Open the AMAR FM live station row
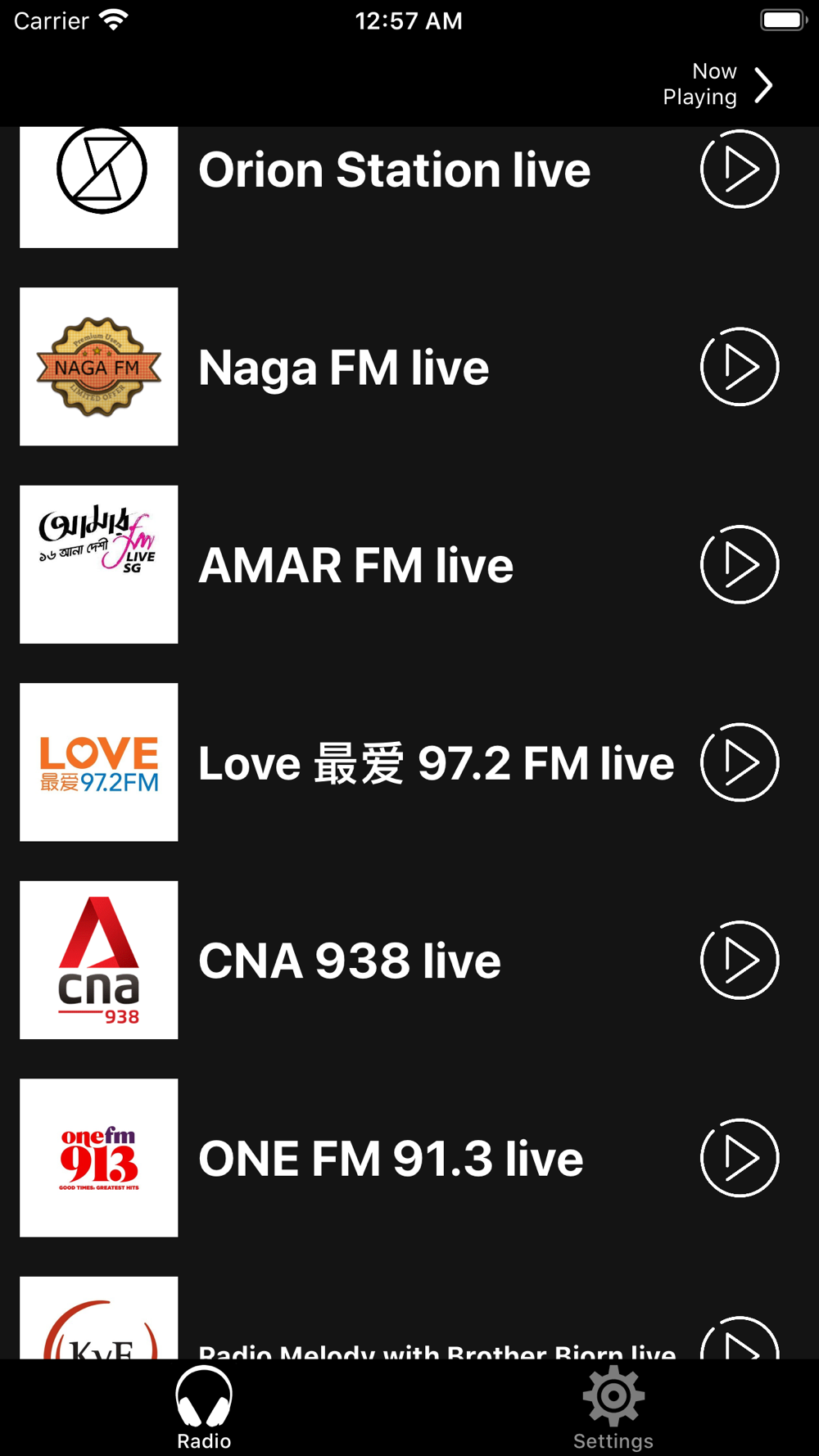 coord(409,564)
